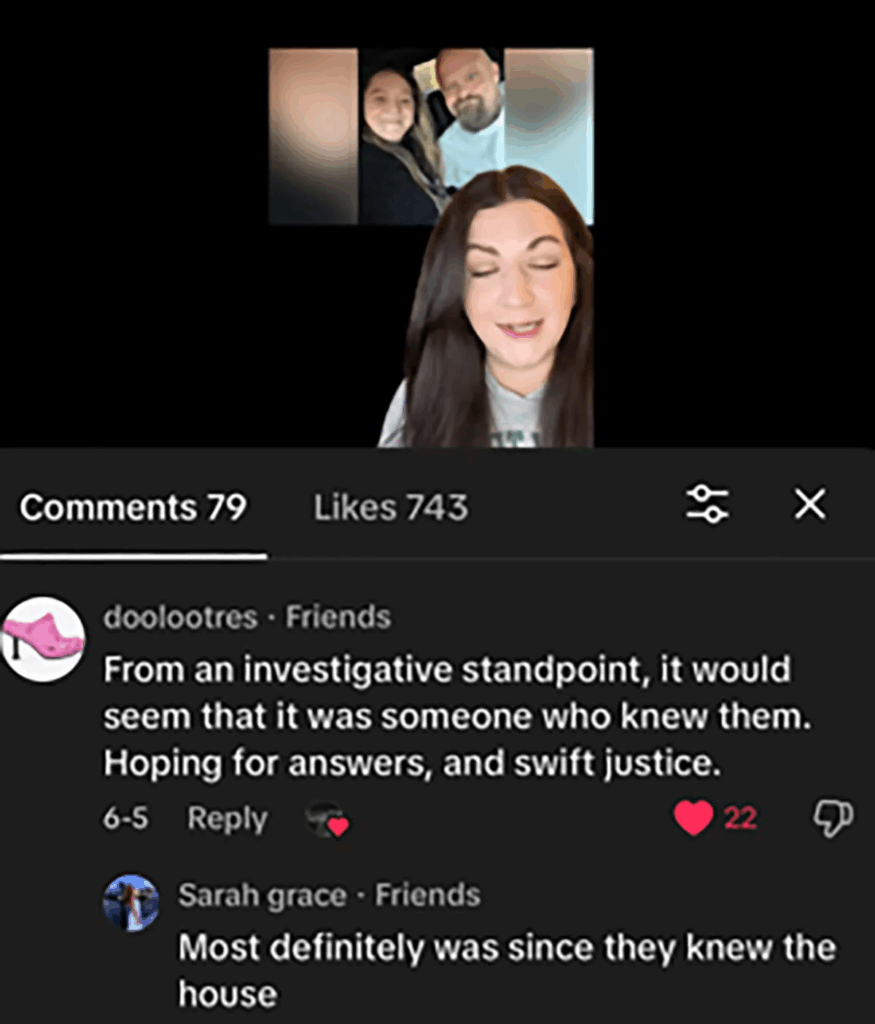
Task: Reply to dooloootres' comment
Action: [x=228, y=819]
